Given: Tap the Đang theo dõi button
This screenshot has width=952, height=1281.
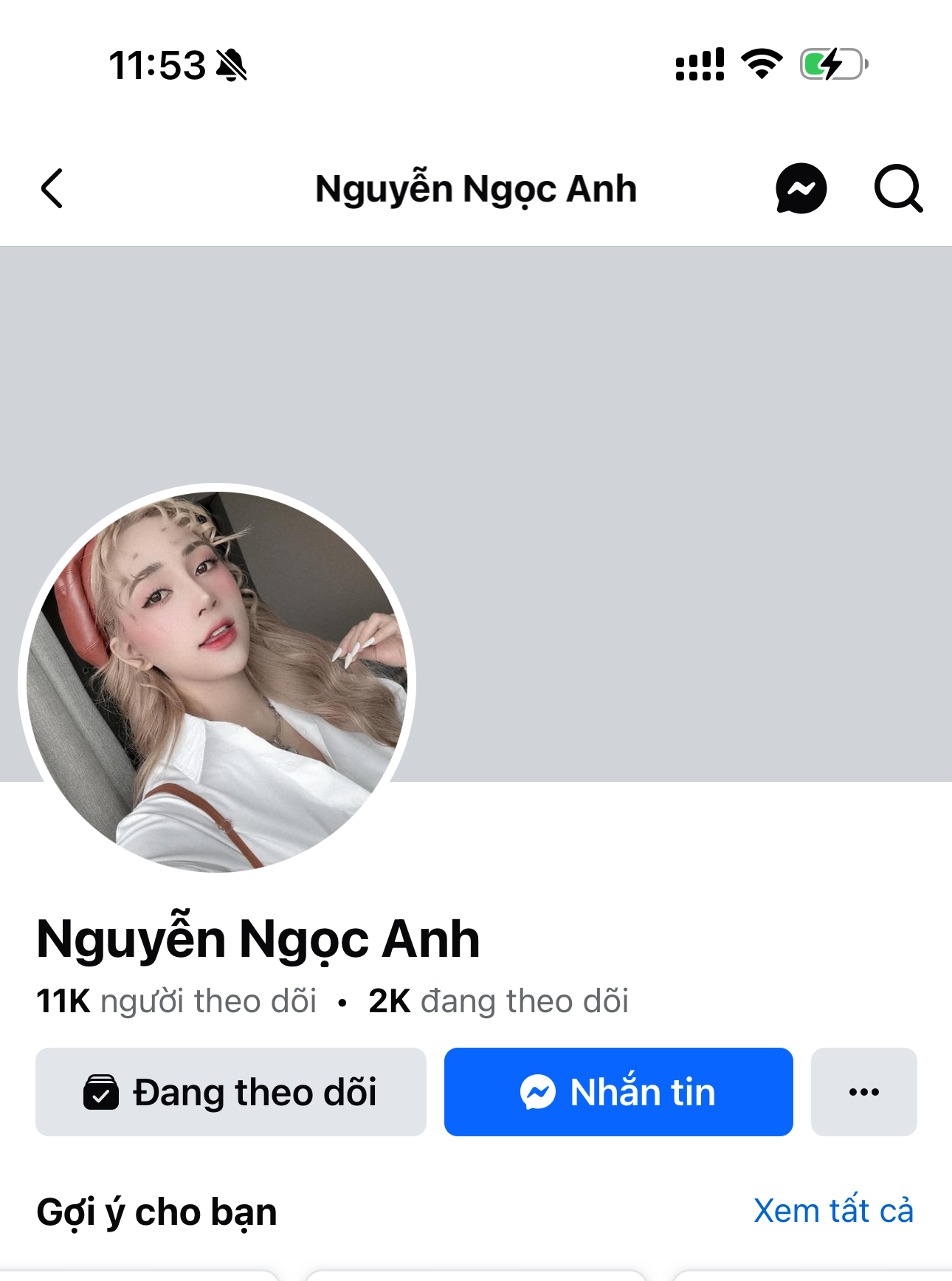Looking at the screenshot, I should coord(231,1092).
